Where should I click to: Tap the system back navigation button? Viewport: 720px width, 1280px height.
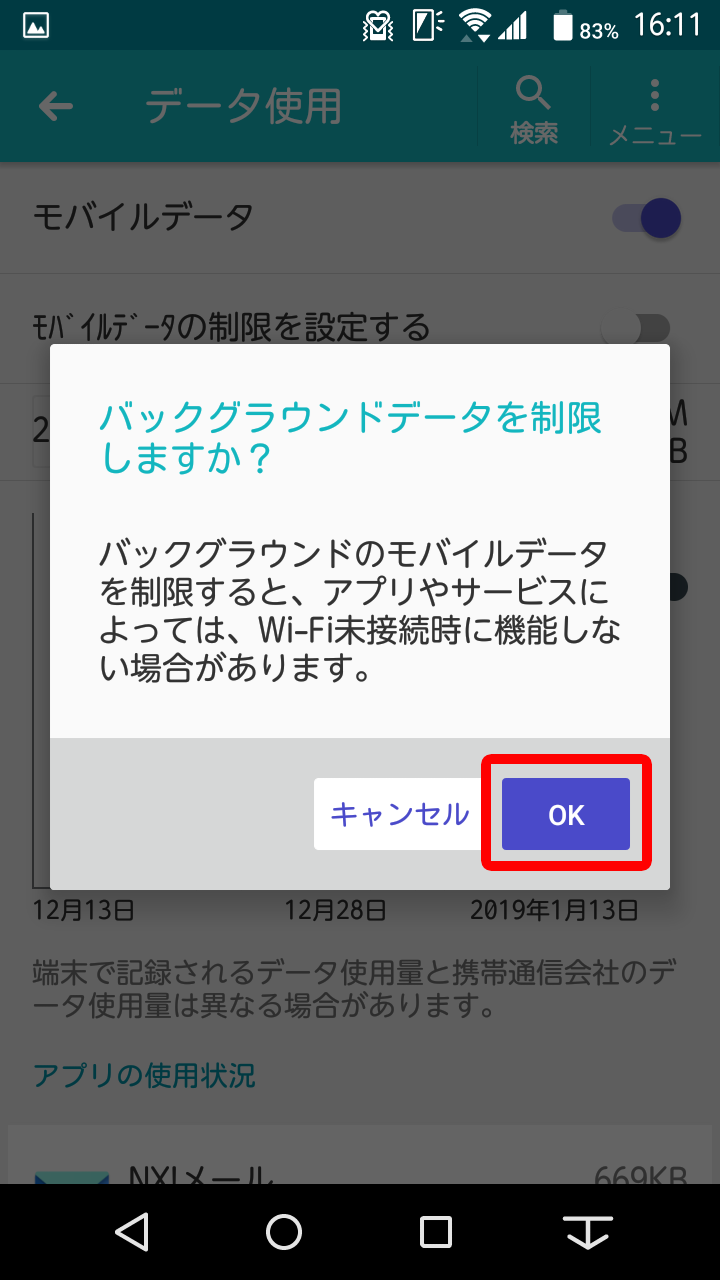[132, 1232]
